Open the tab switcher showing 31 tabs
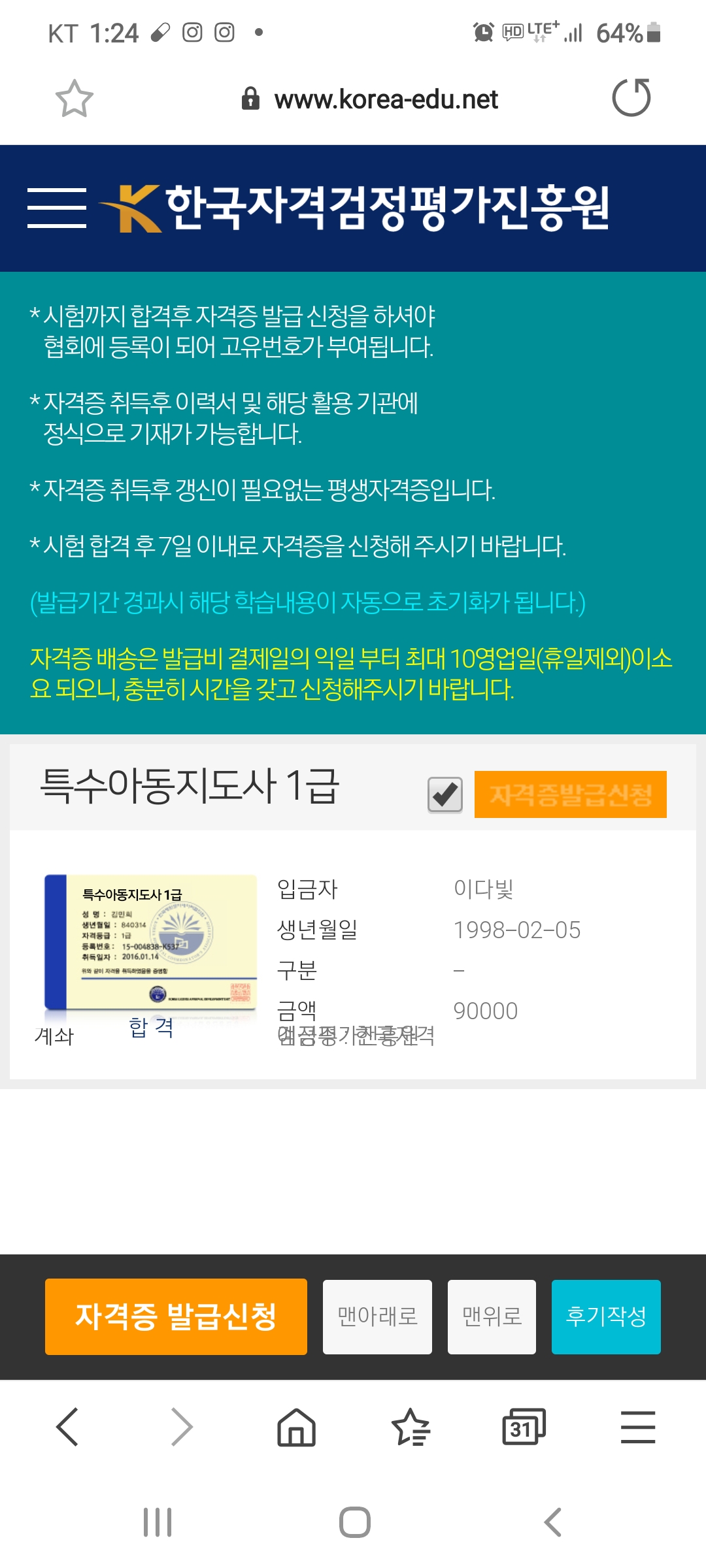This screenshot has width=706, height=1568. click(524, 1427)
